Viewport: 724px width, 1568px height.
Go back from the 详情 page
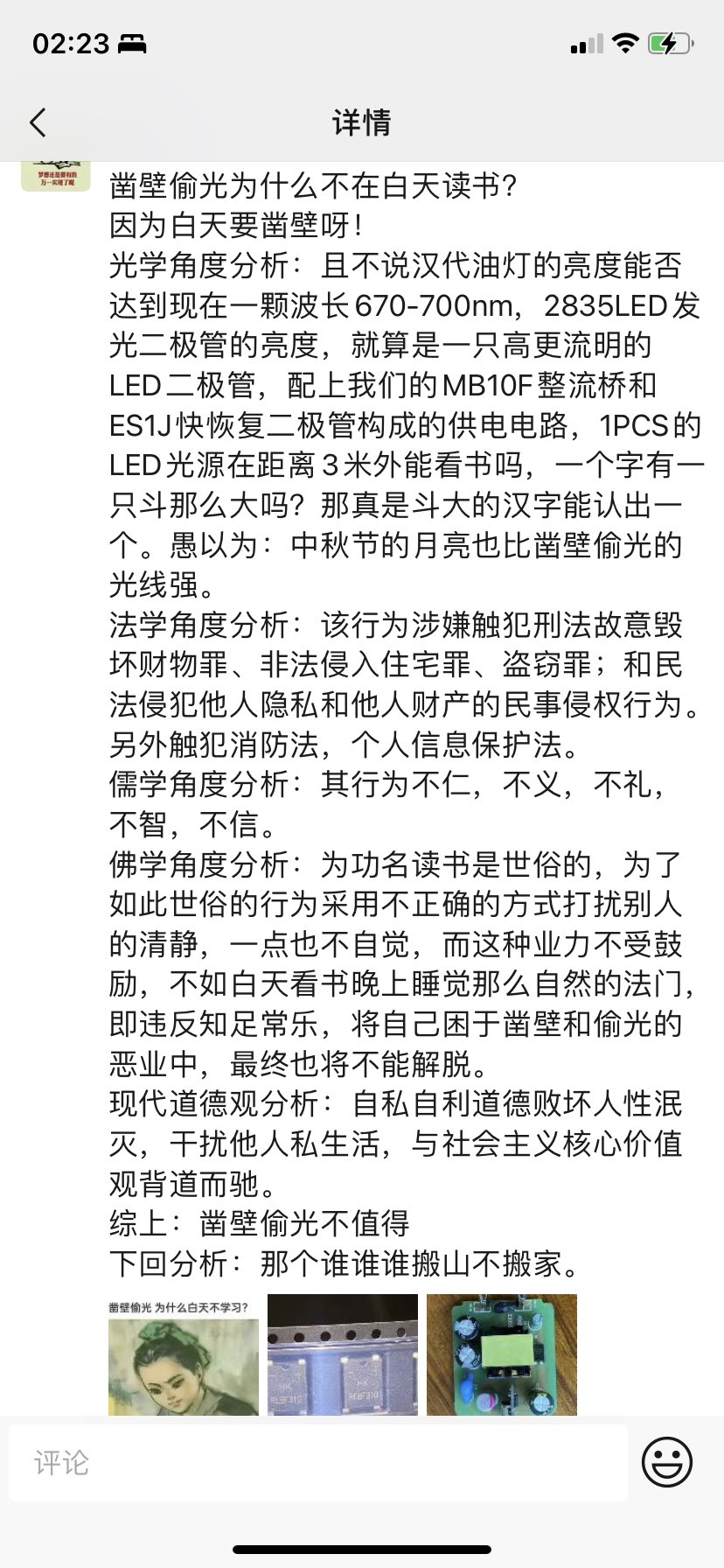pos(38,122)
